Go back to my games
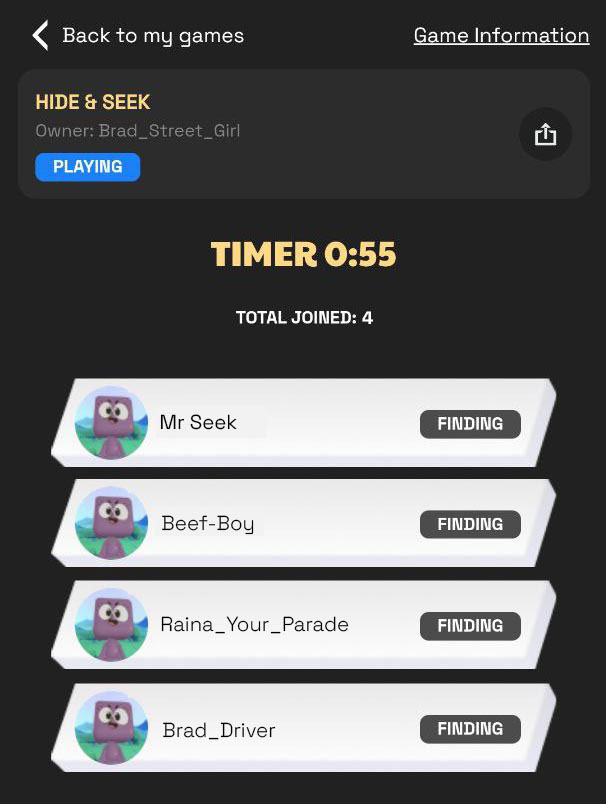 click(137, 36)
